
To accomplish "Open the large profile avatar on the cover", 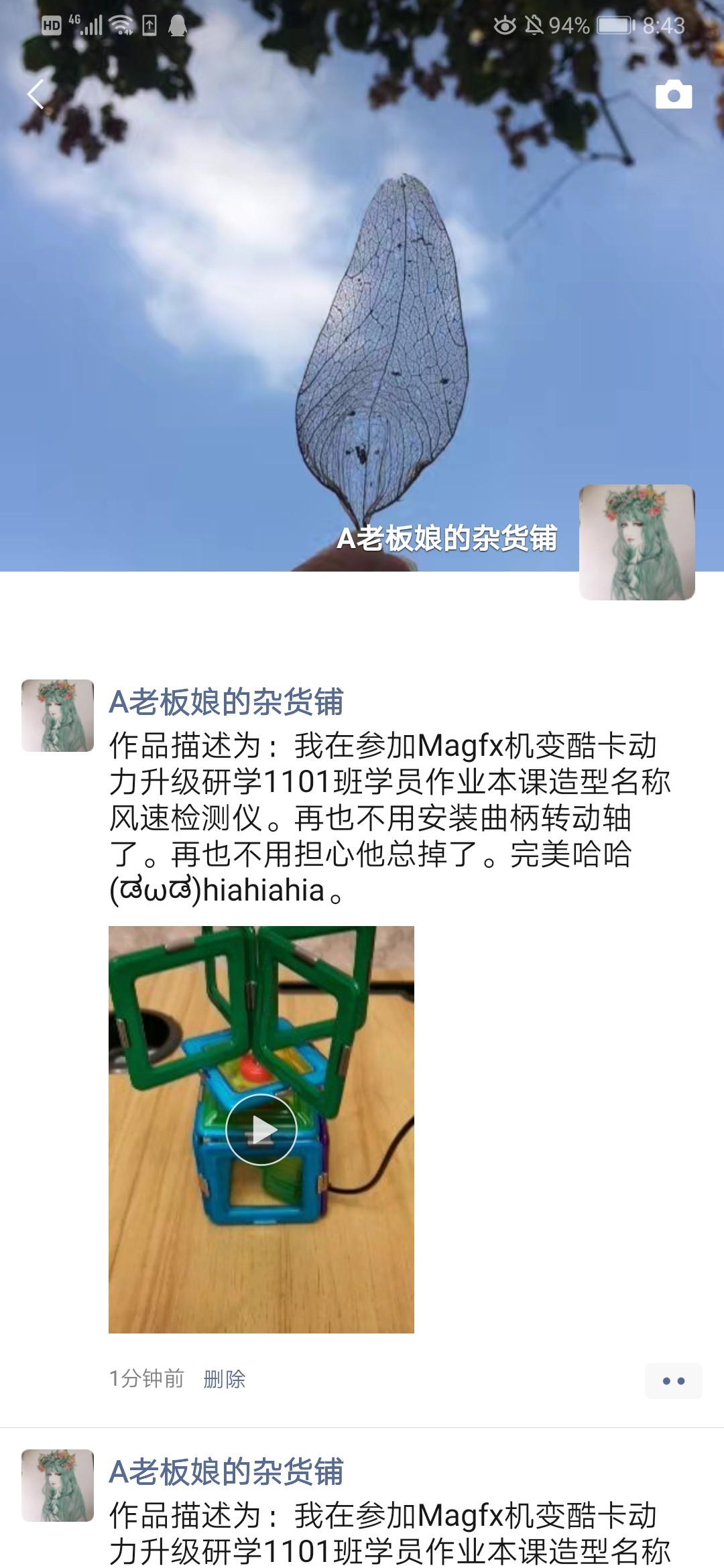I will (x=637, y=542).
